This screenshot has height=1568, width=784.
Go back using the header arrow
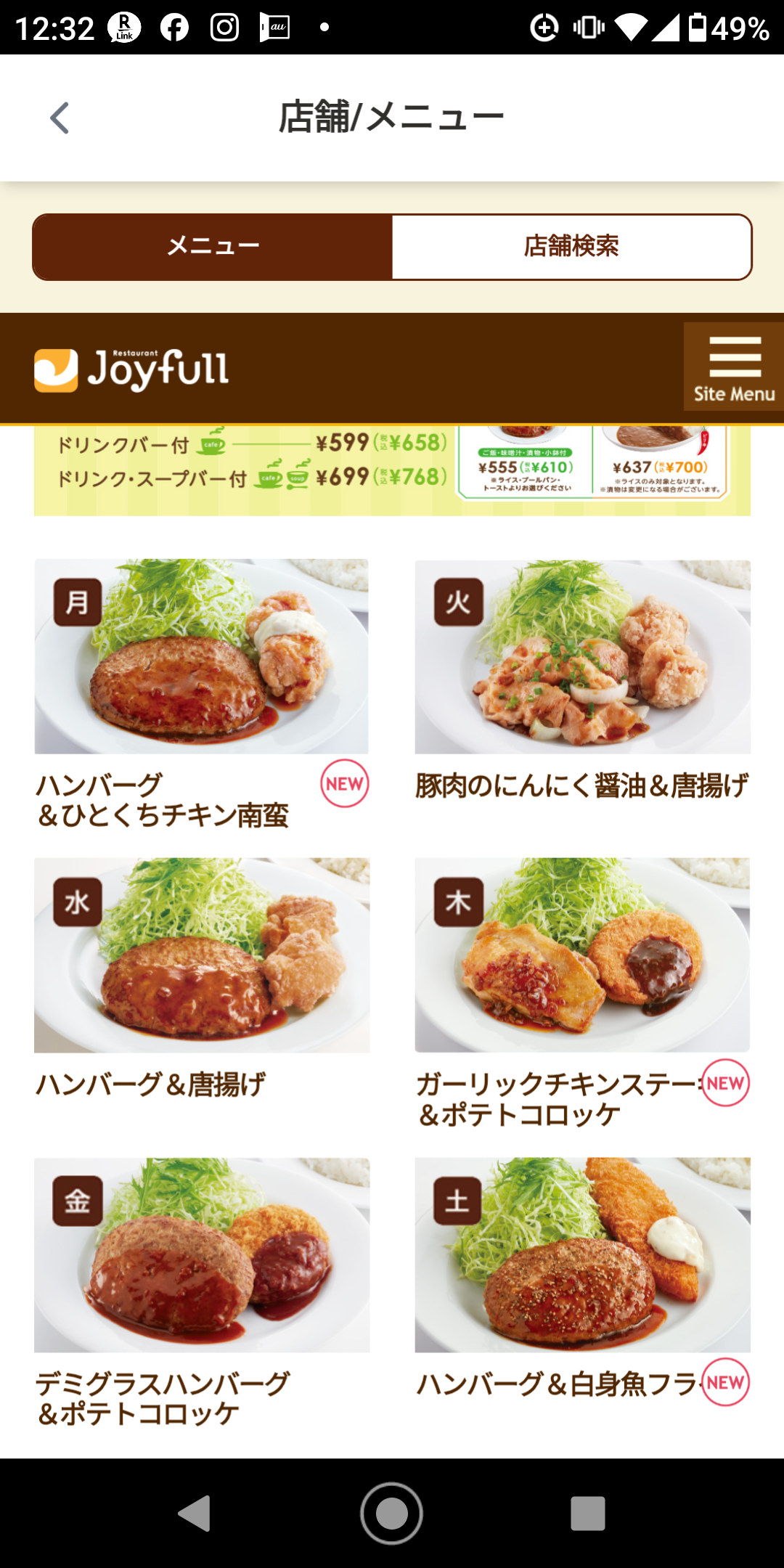click(60, 118)
